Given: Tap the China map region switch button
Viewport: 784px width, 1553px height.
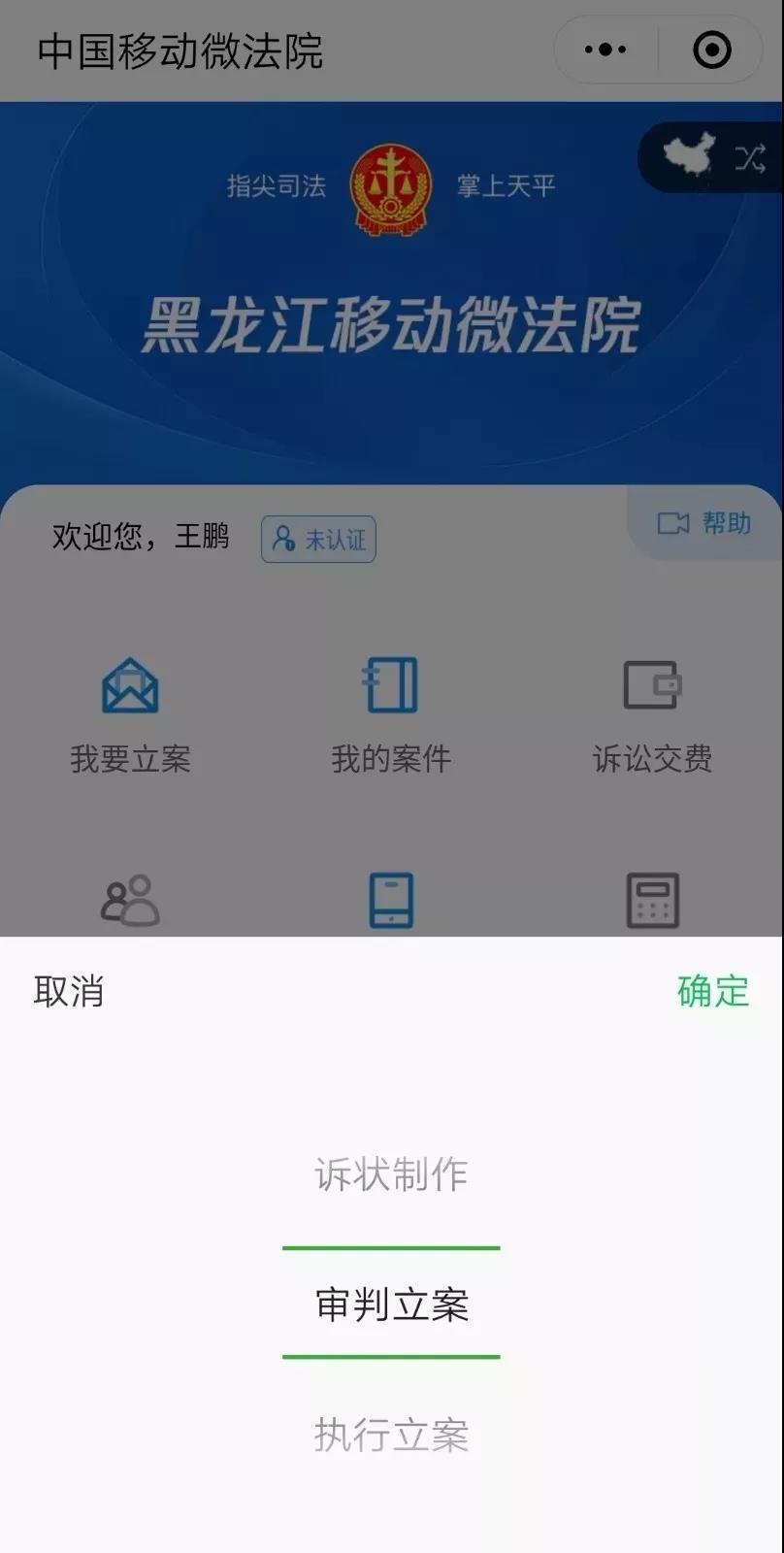Looking at the screenshot, I should [713, 156].
